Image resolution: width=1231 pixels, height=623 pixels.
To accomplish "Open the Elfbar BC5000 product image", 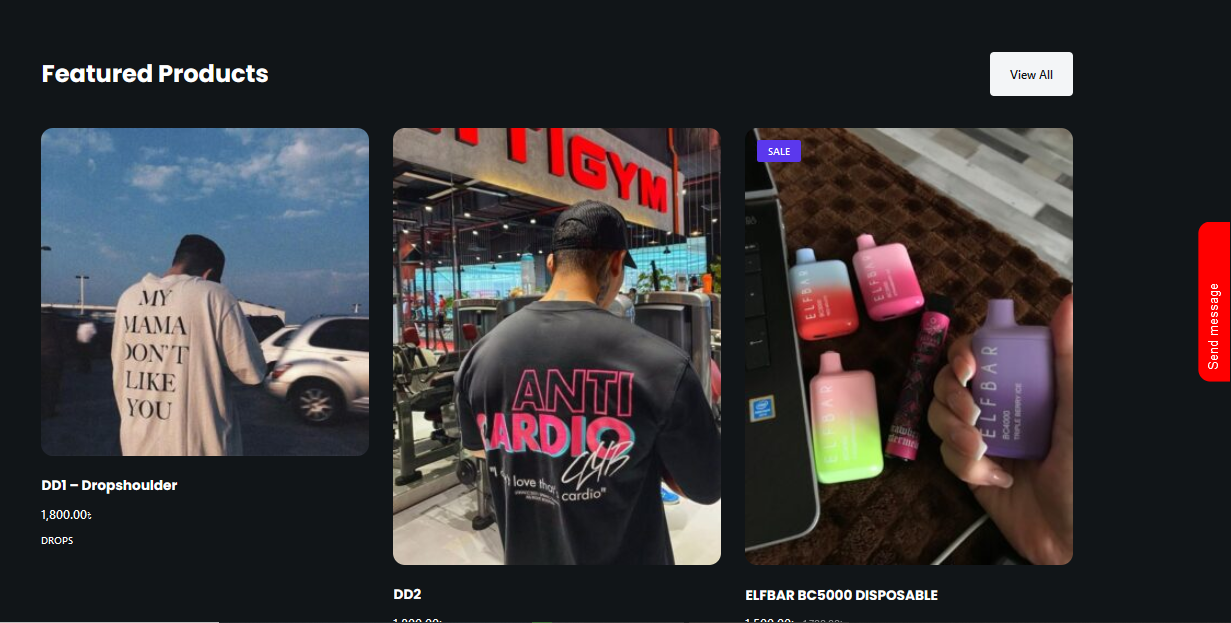I will 909,346.
